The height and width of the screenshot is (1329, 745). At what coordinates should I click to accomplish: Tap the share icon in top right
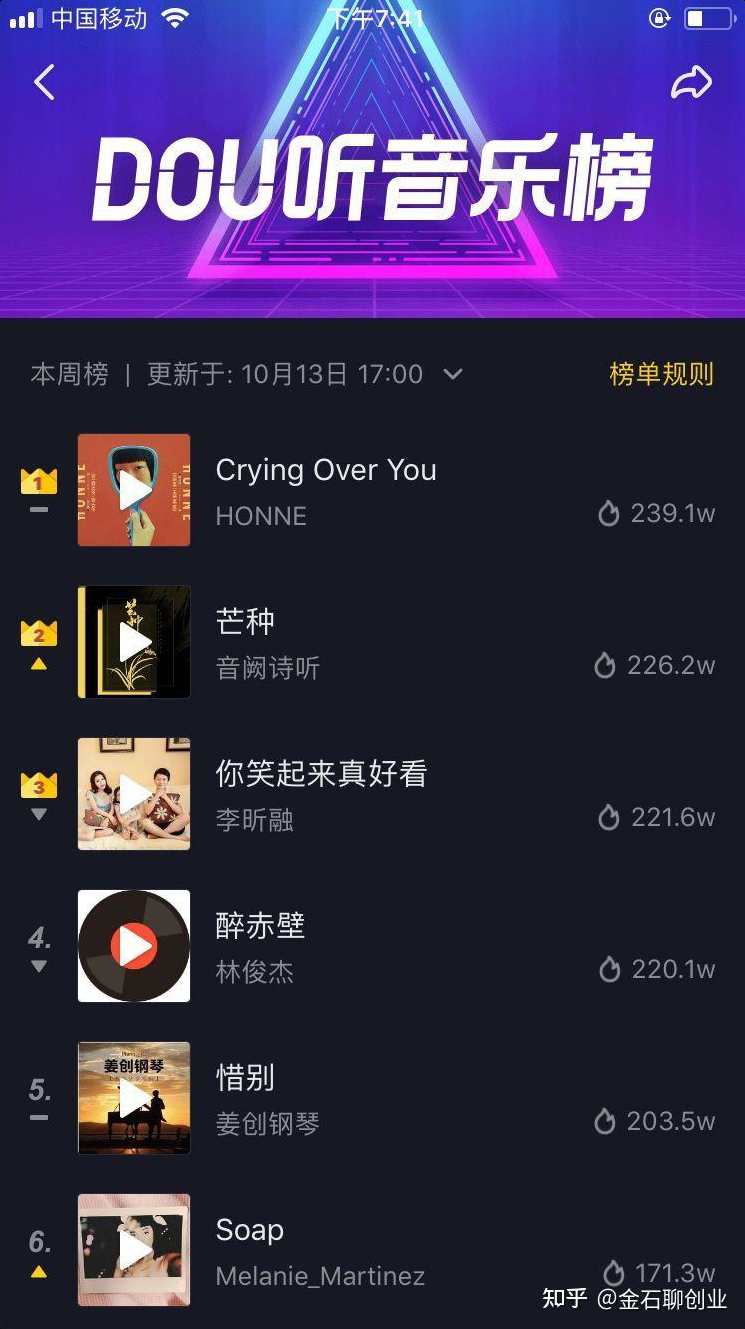pyautogui.click(x=691, y=84)
